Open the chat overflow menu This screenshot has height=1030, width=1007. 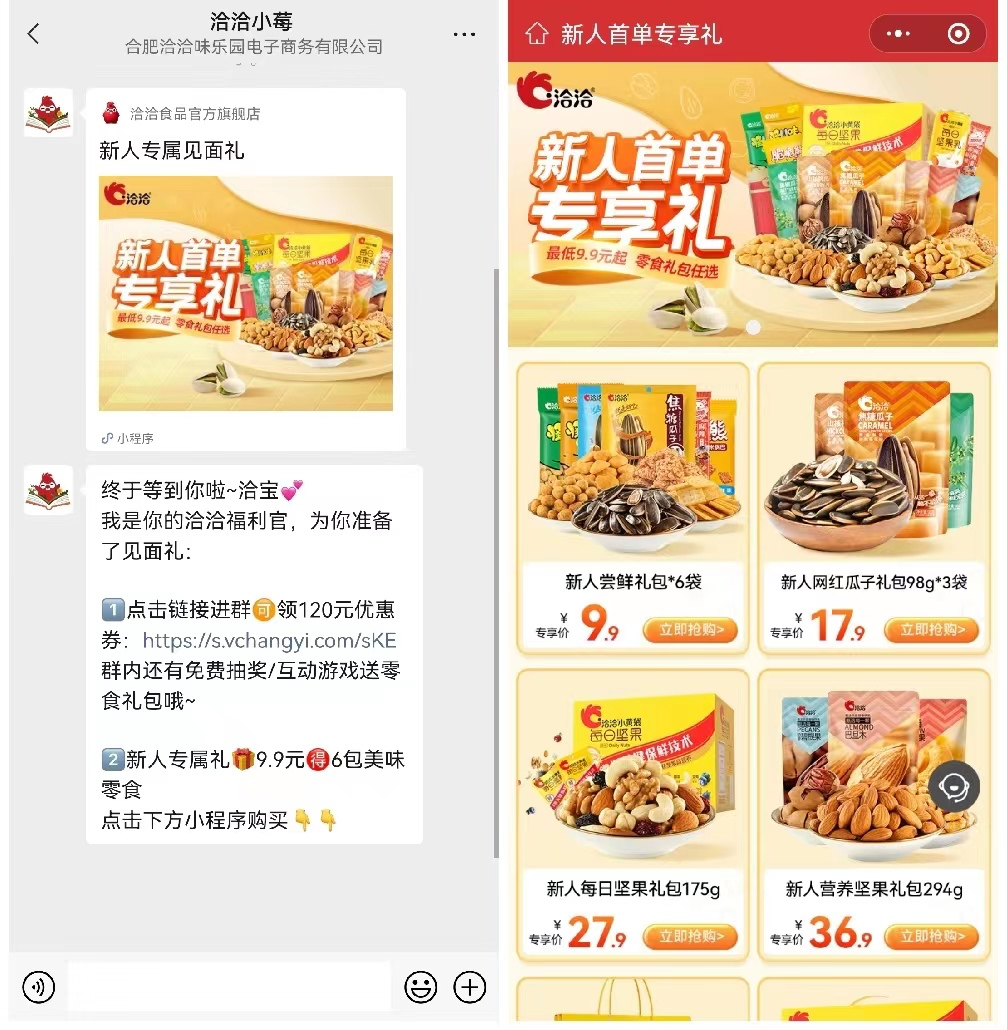[x=464, y=34]
